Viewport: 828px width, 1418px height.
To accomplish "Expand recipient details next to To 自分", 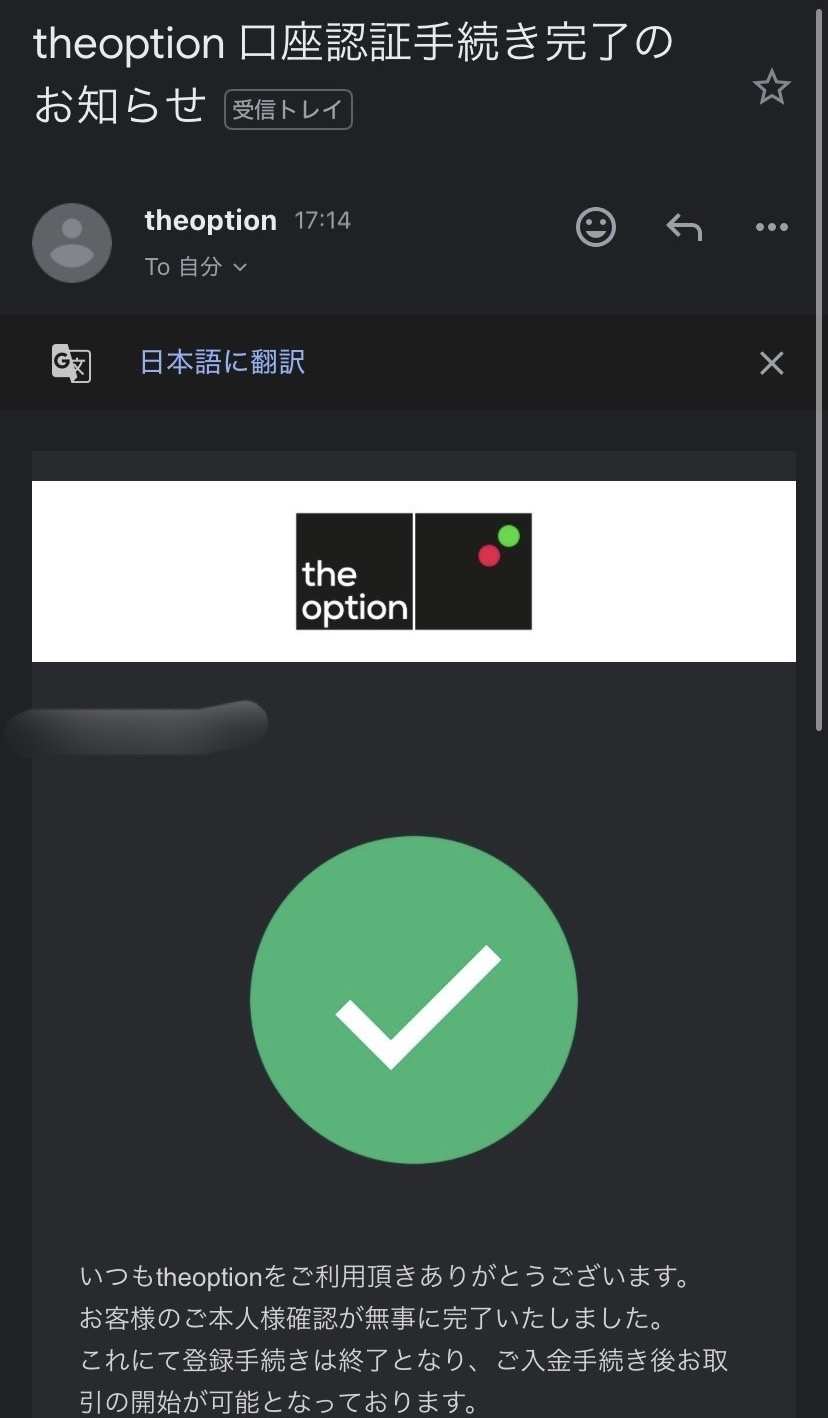I will pyautogui.click(x=239, y=267).
